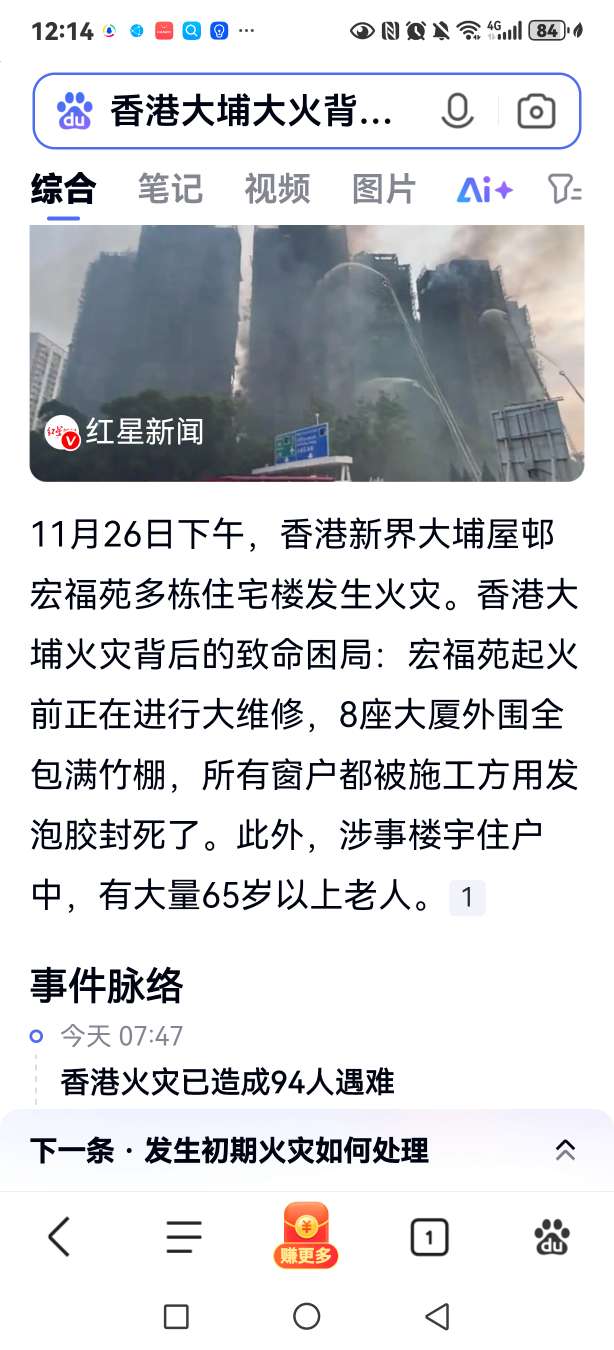
Task: Expand the 下一条 suggestion bar
Action: (565, 1150)
